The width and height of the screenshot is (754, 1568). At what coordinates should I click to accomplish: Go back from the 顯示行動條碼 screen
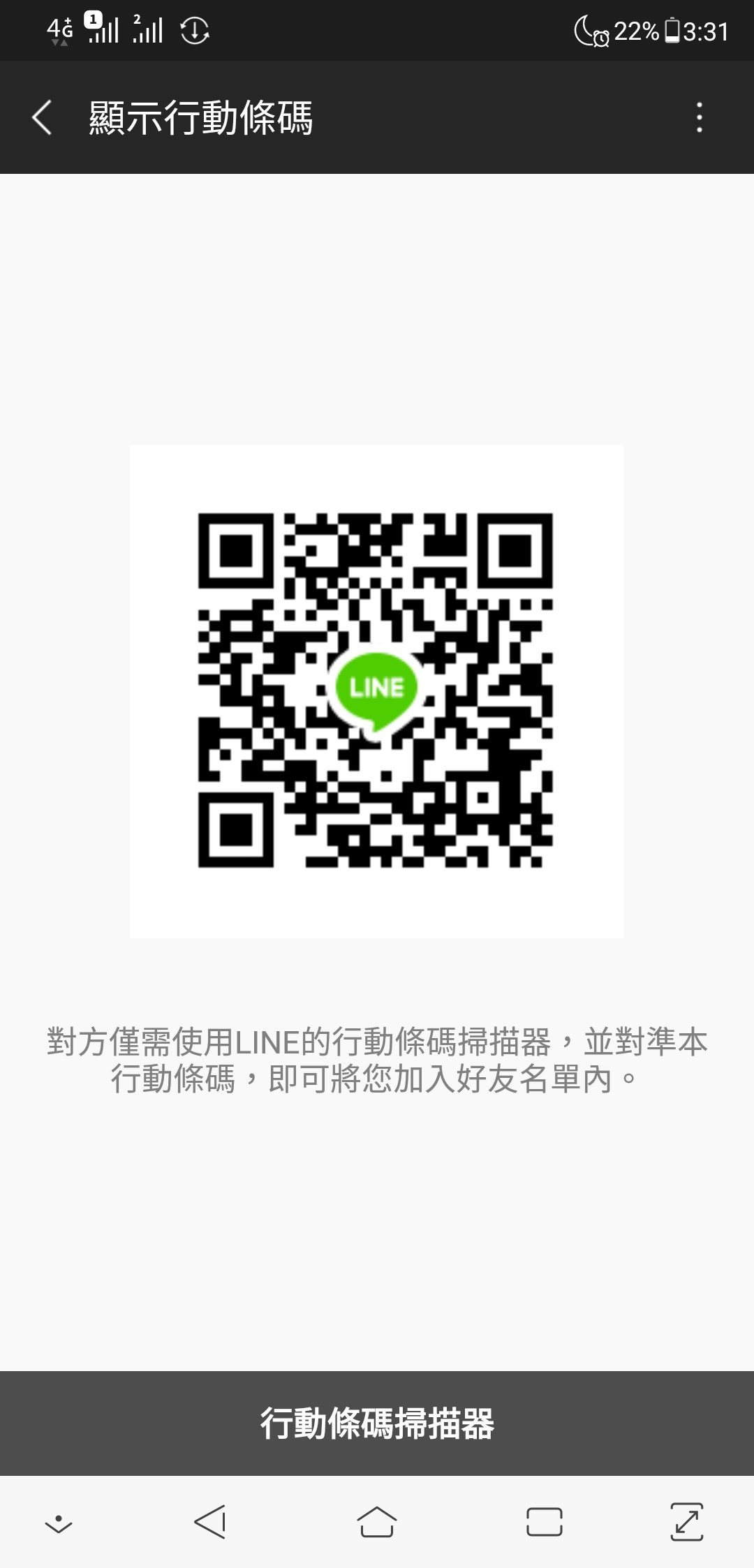[x=42, y=117]
